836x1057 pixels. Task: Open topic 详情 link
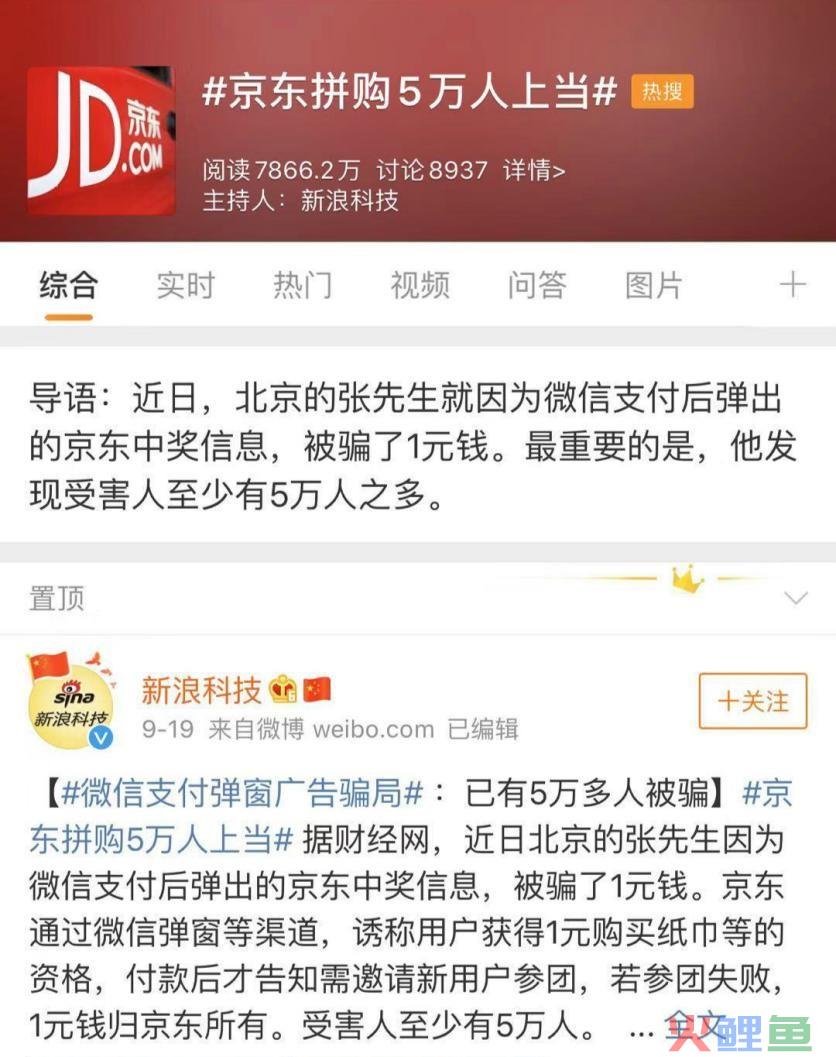click(534, 170)
